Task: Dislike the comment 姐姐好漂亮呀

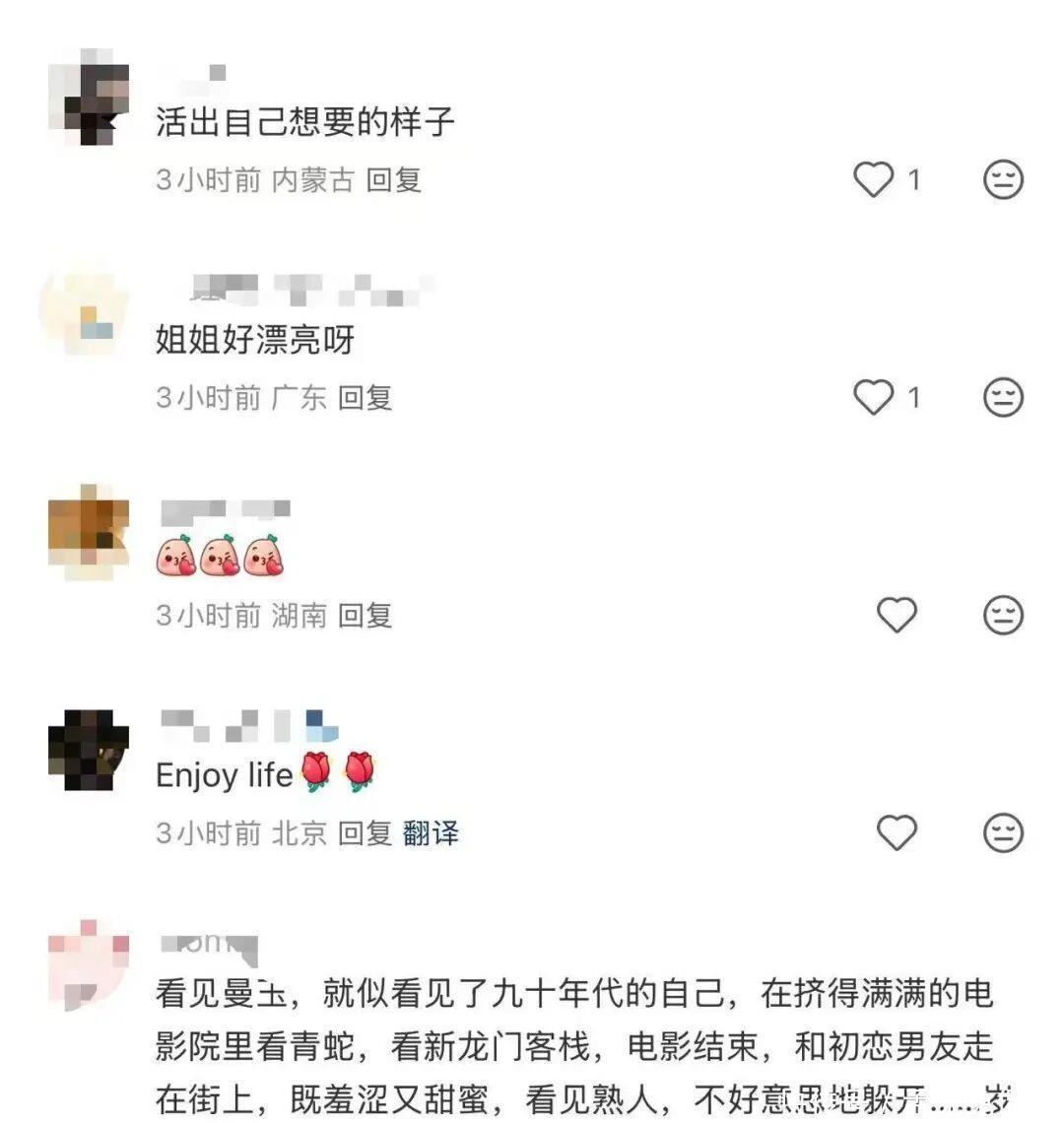Action: pos(1003,397)
